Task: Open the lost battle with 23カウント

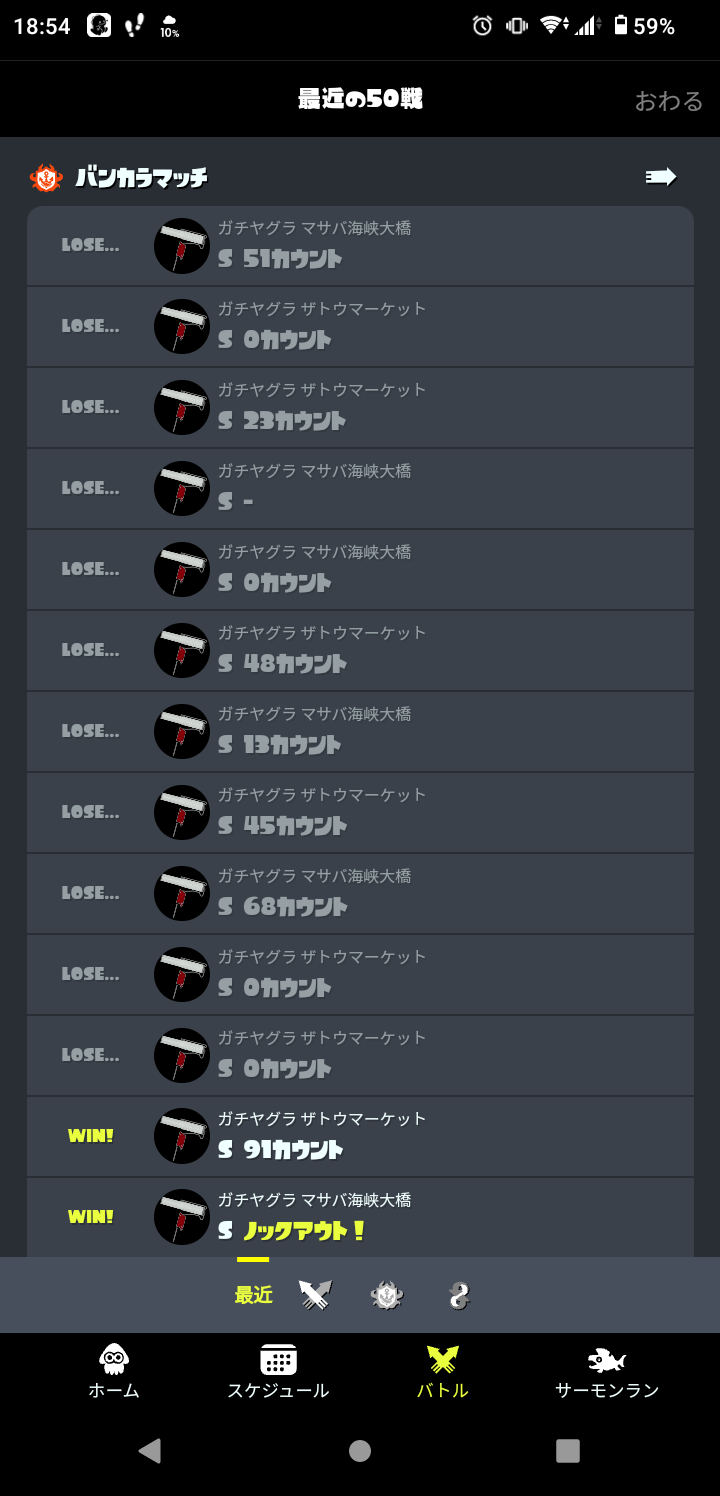Action: pyautogui.click(x=360, y=408)
